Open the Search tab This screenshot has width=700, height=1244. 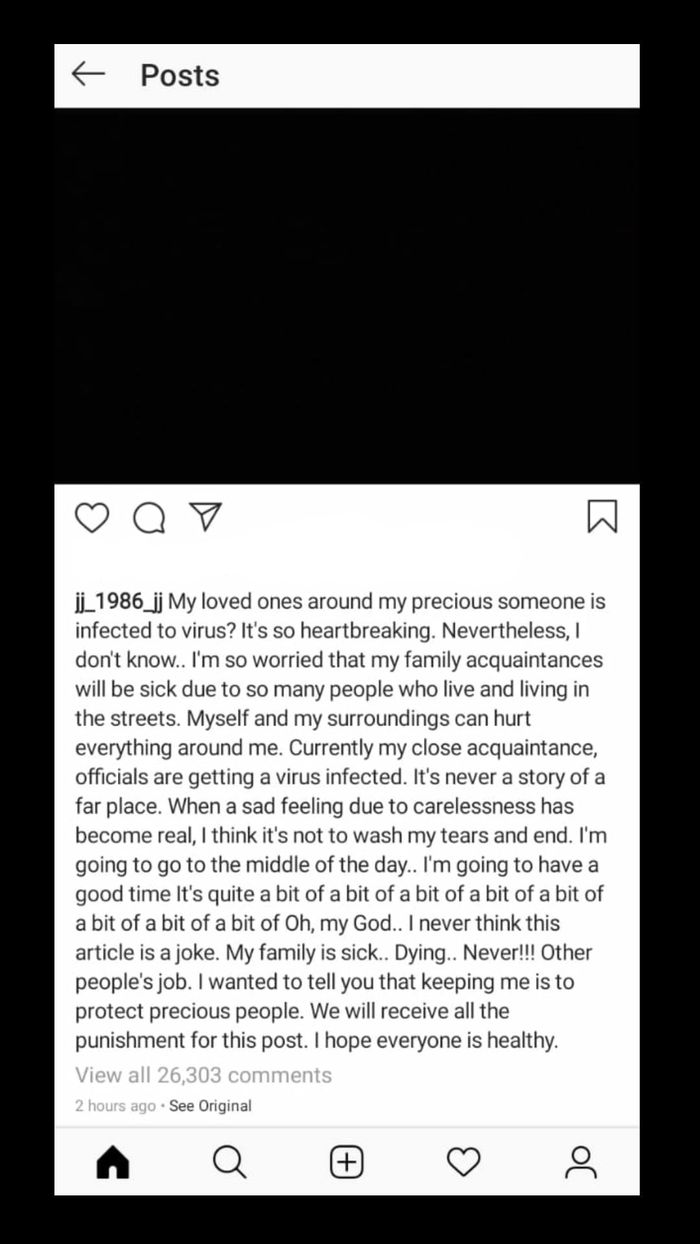coord(229,1162)
